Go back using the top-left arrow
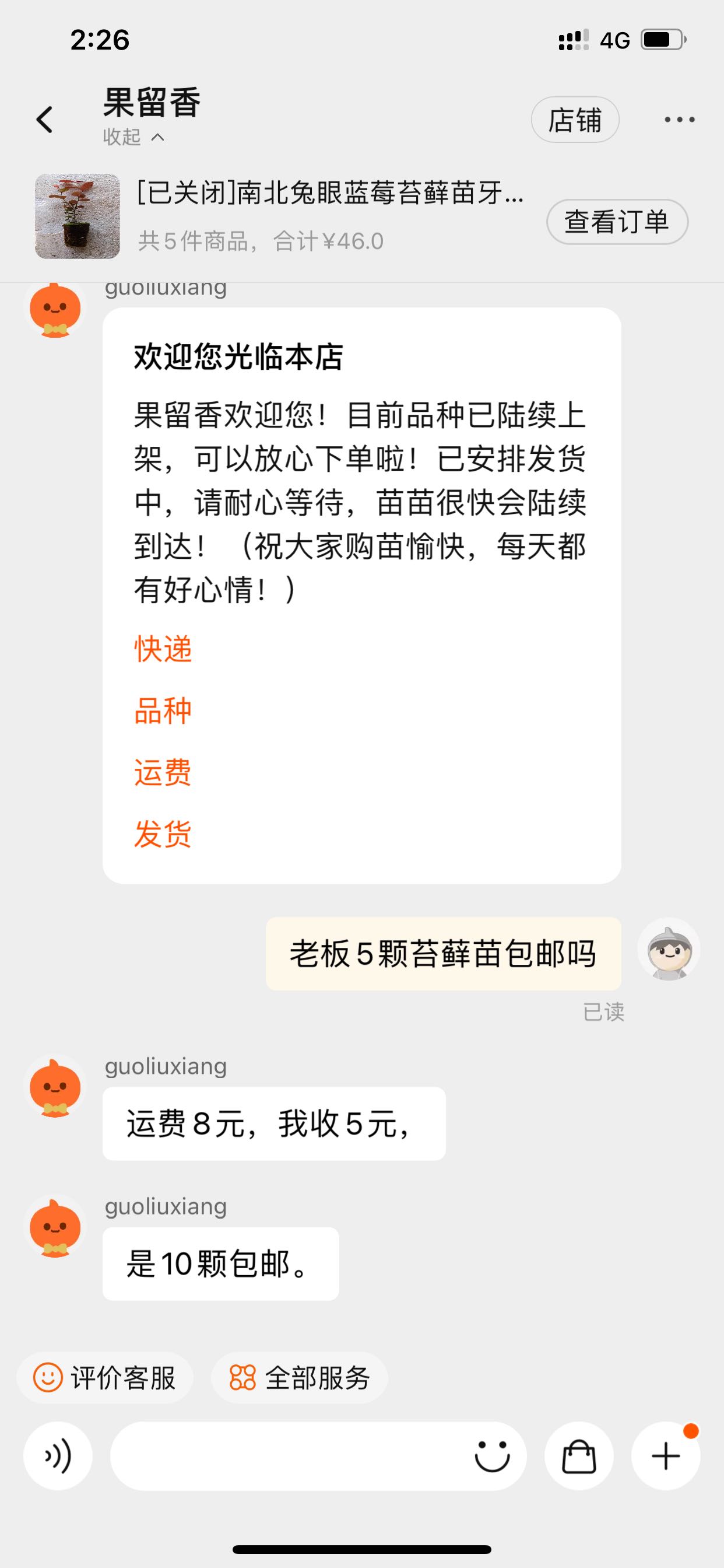This screenshot has height=1568, width=724. click(x=44, y=120)
